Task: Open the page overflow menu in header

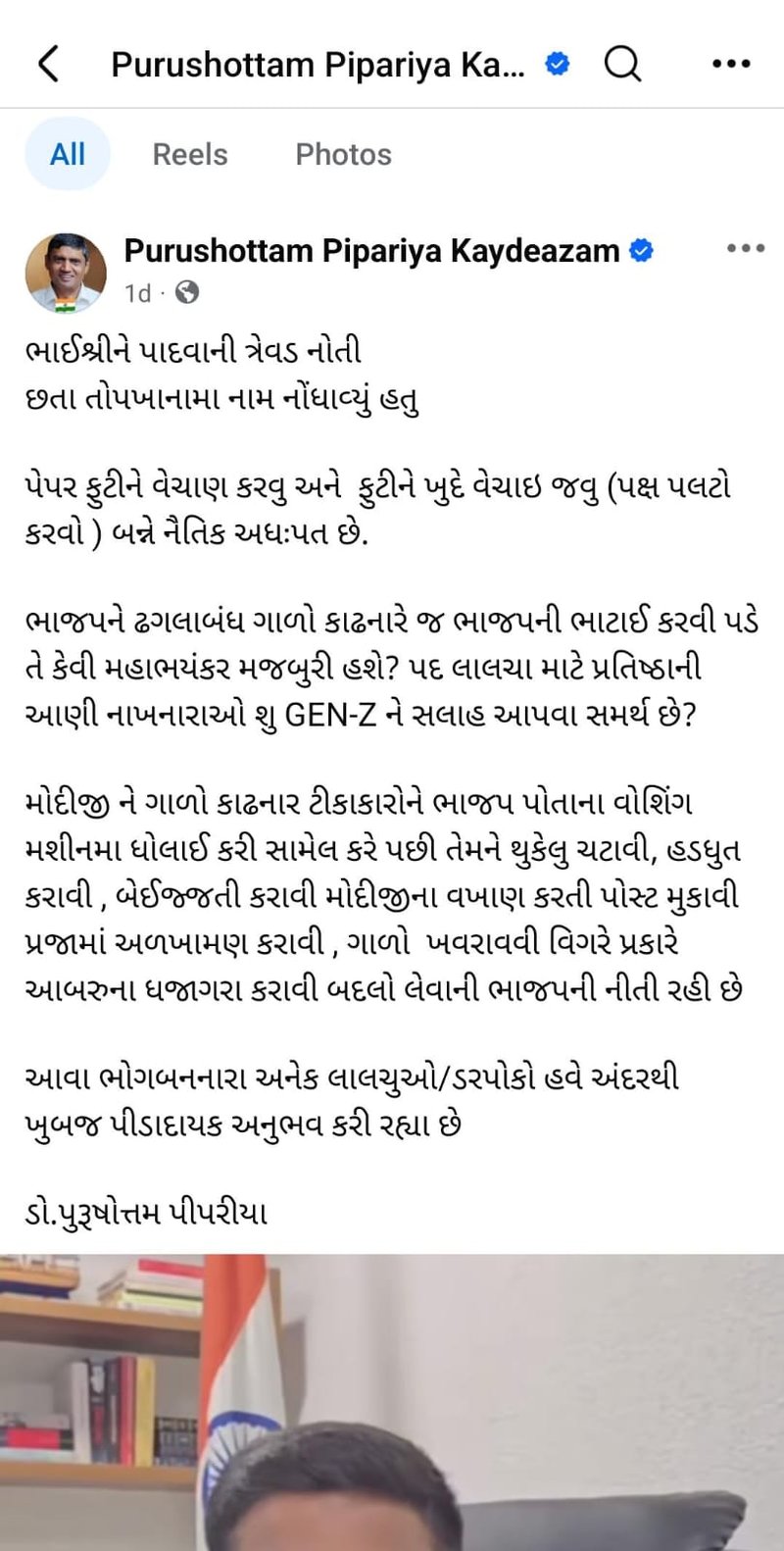Action: pos(731,64)
